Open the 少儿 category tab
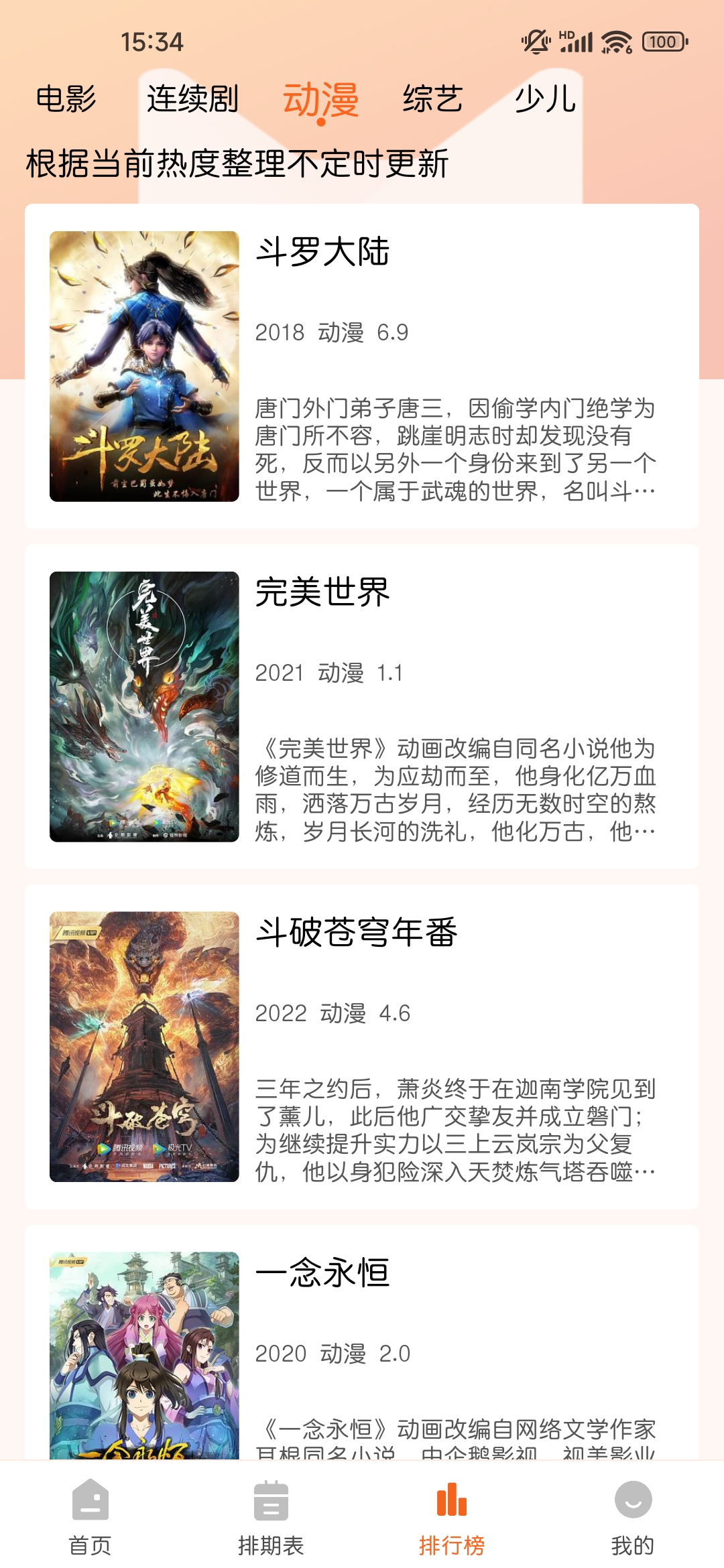Image resolution: width=724 pixels, height=1568 pixels. click(x=545, y=99)
